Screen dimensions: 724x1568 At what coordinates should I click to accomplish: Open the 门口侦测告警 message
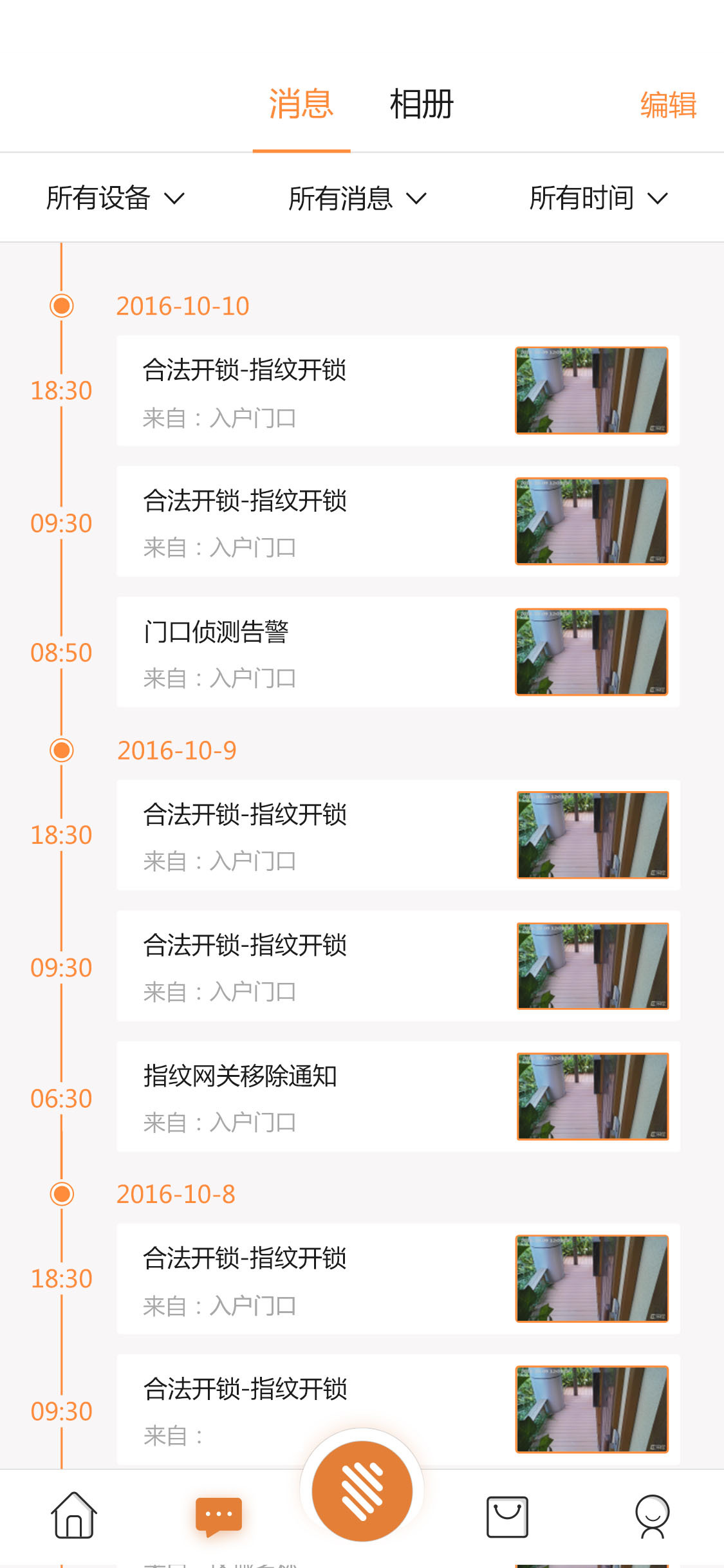[309, 652]
